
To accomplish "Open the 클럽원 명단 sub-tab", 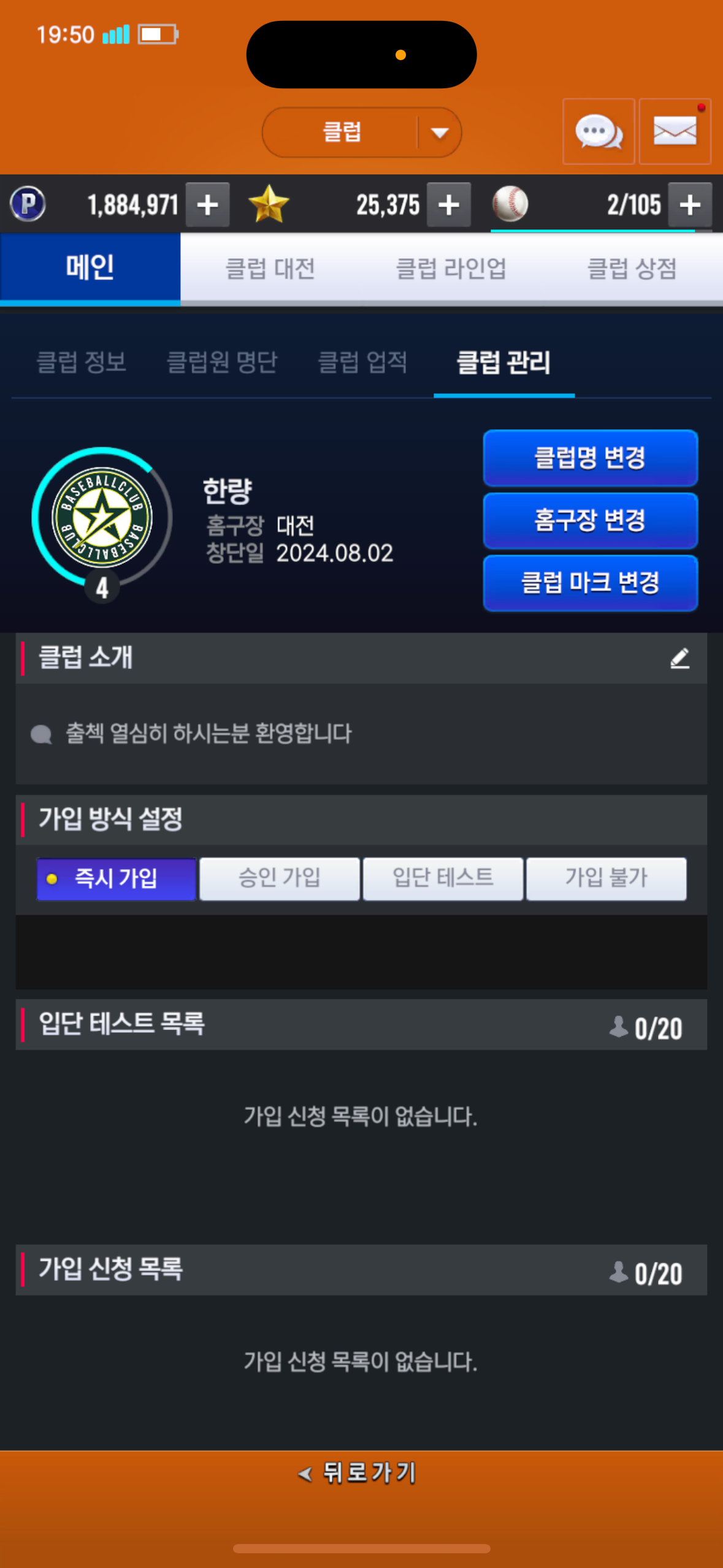I will [x=222, y=362].
